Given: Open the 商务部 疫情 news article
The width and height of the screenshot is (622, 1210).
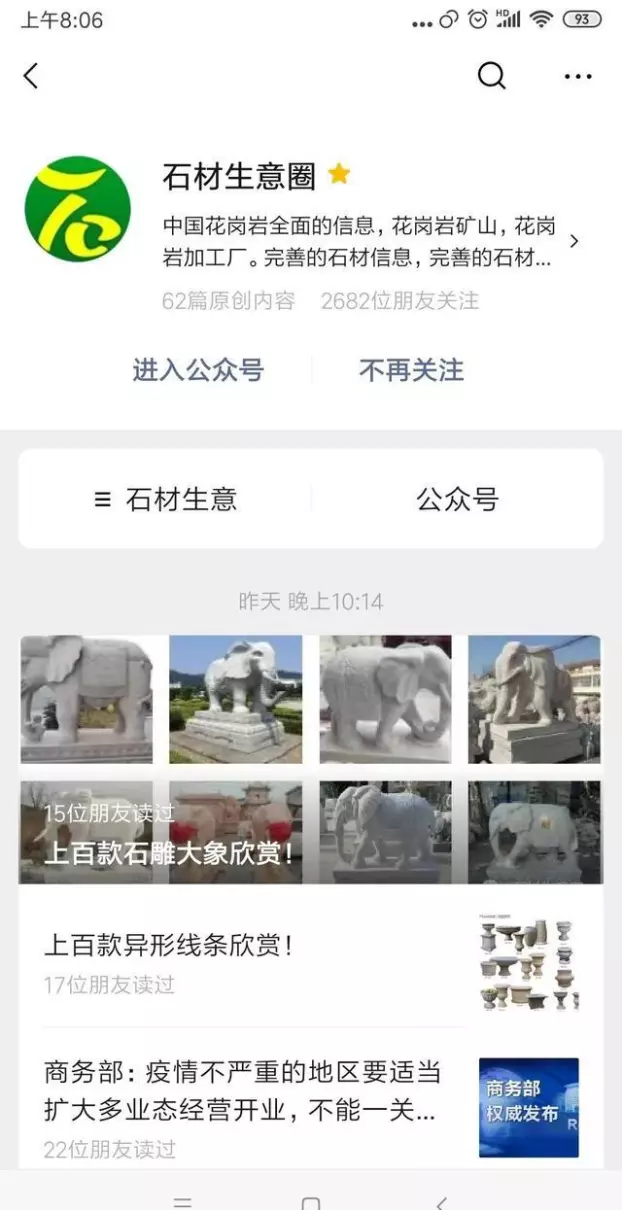Looking at the screenshot, I should 311,1105.
